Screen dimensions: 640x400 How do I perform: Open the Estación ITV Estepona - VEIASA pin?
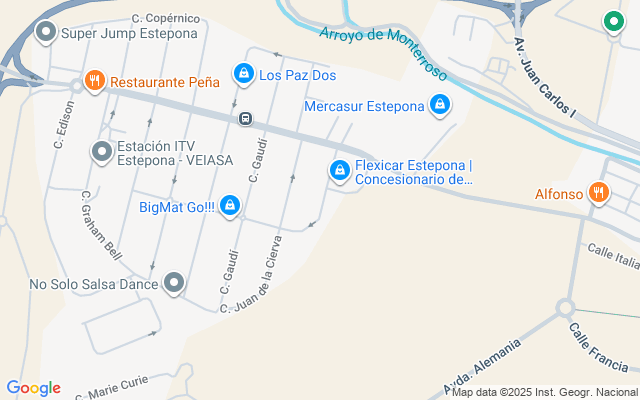[x=102, y=152]
